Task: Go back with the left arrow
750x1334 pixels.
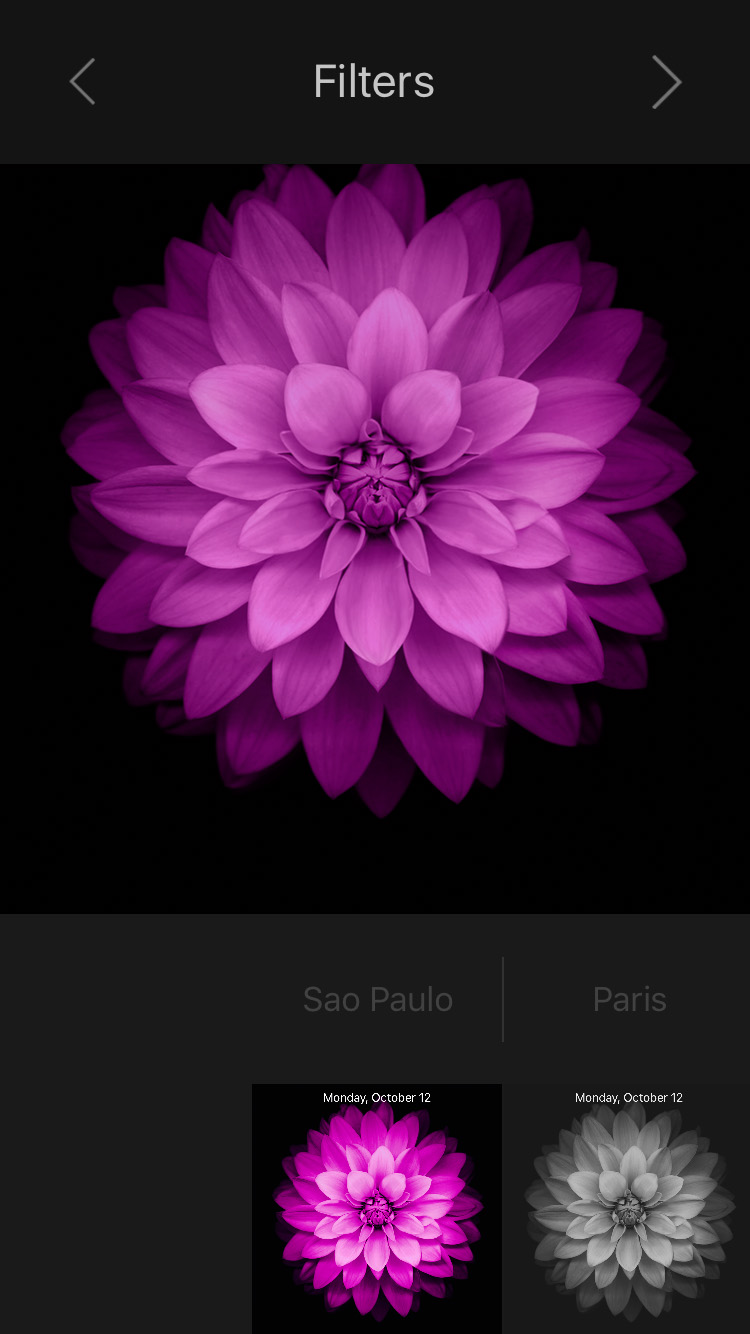Action: click(82, 82)
